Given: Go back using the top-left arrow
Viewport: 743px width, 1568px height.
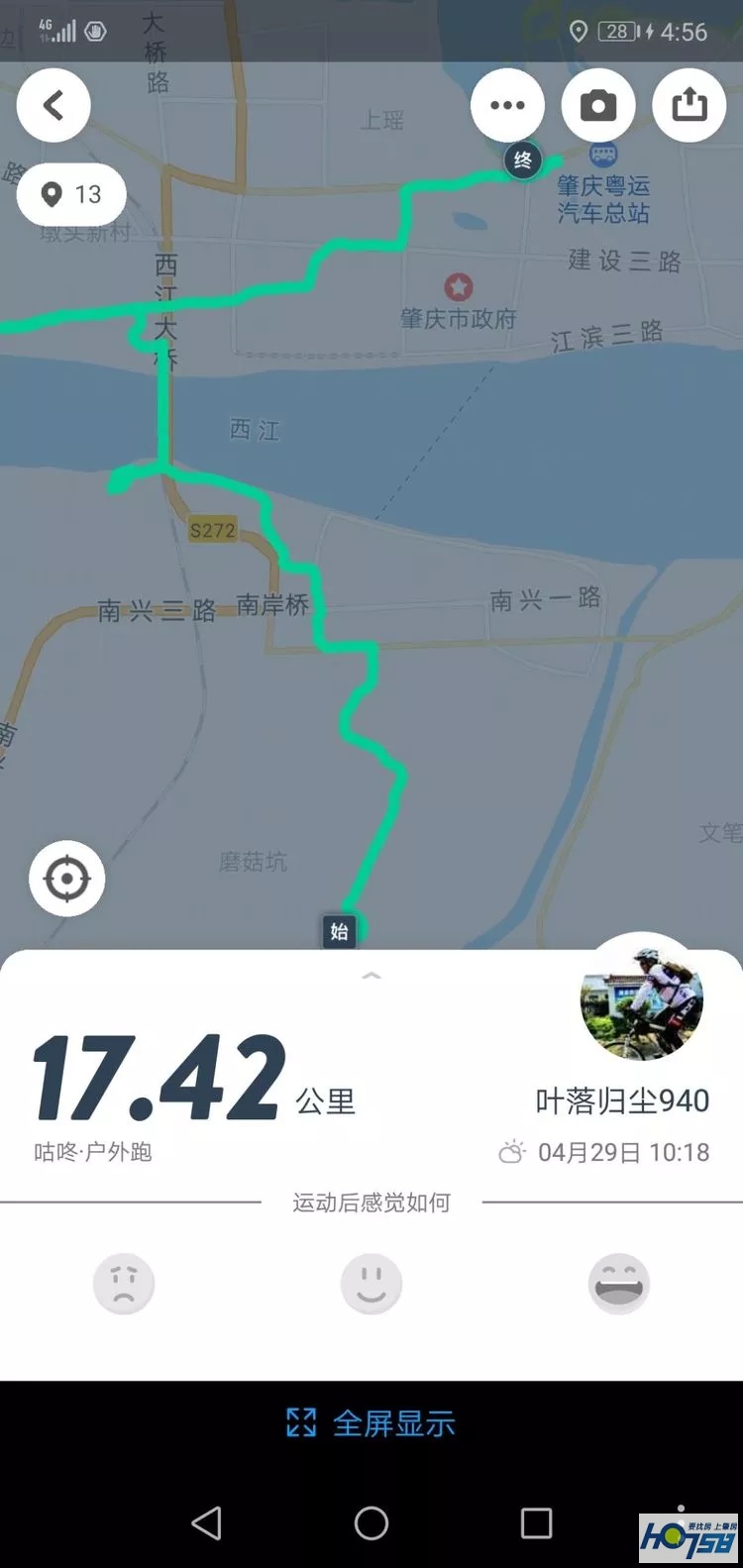Looking at the screenshot, I should (53, 105).
